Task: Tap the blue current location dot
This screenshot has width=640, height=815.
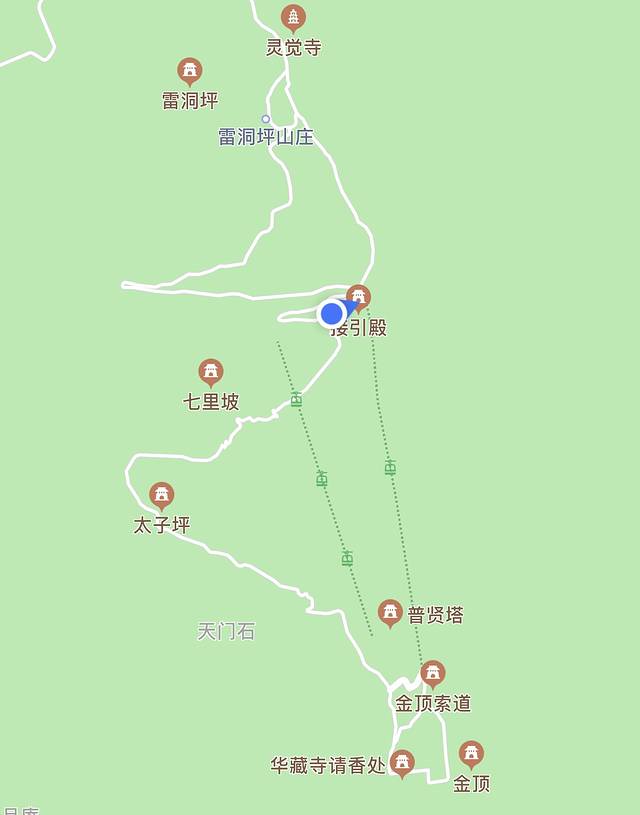Action: 332,314
